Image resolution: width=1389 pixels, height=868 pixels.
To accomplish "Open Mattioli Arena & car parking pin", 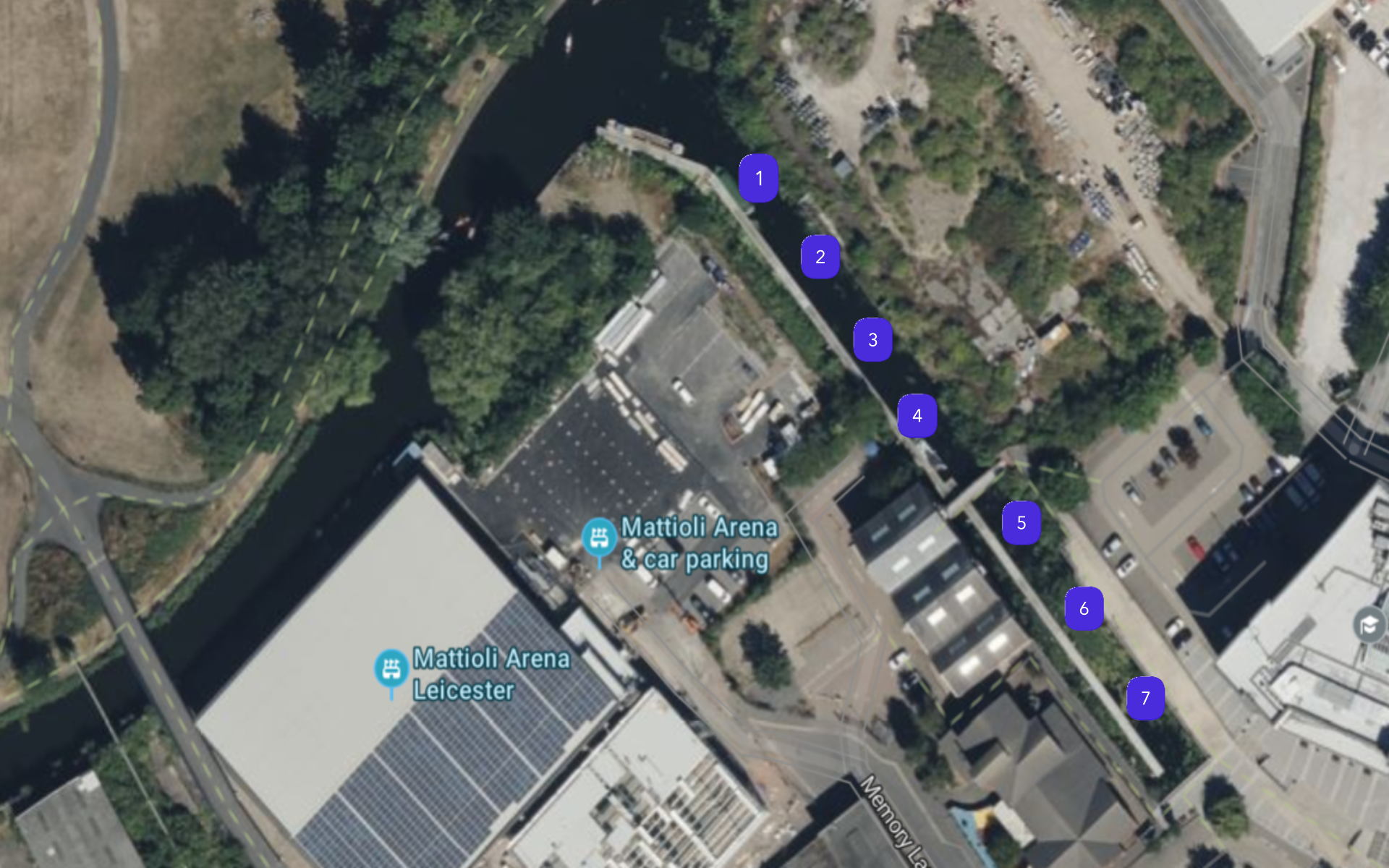I will tap(599, 538).
